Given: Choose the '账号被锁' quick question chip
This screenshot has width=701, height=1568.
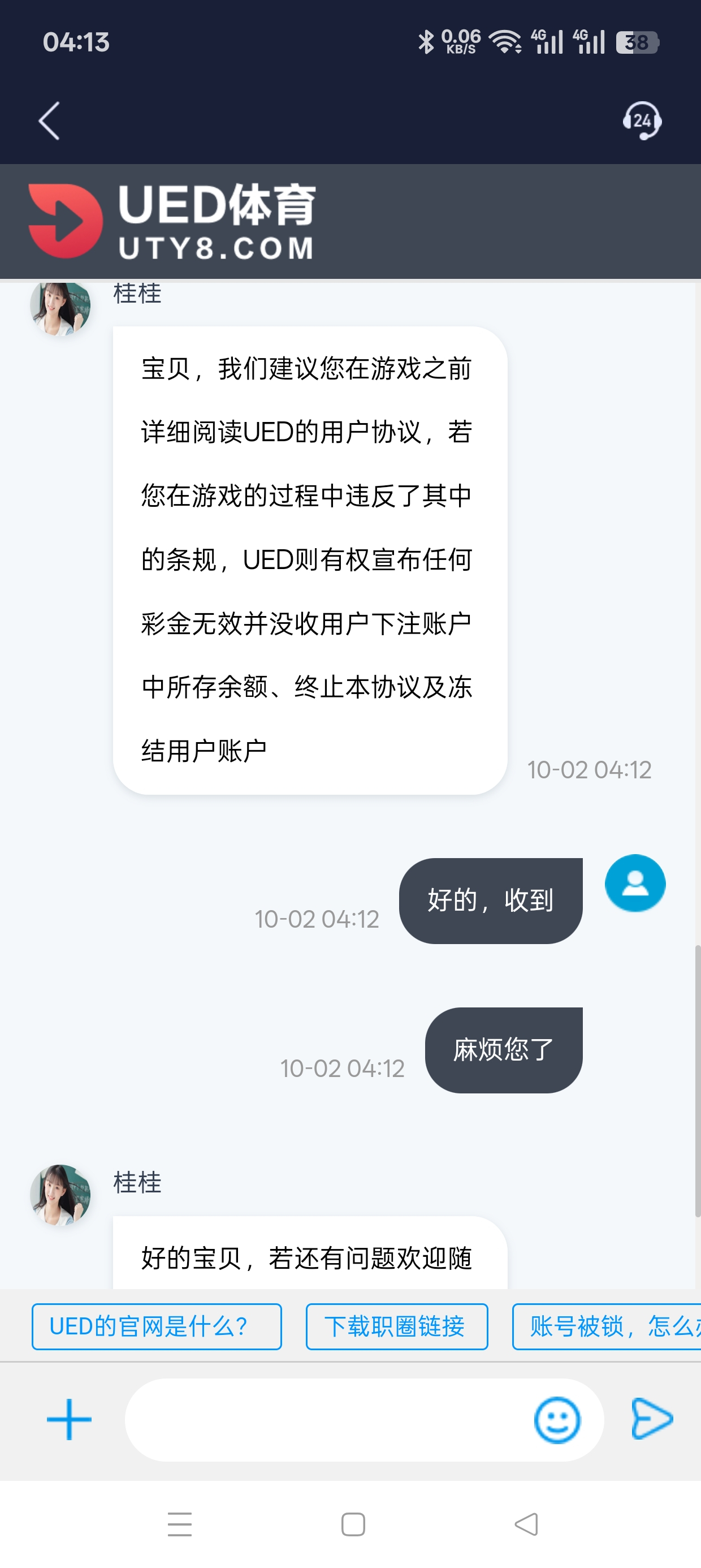Looking at the screenshot, I should pyautogui.click(x=608, y=1326).
